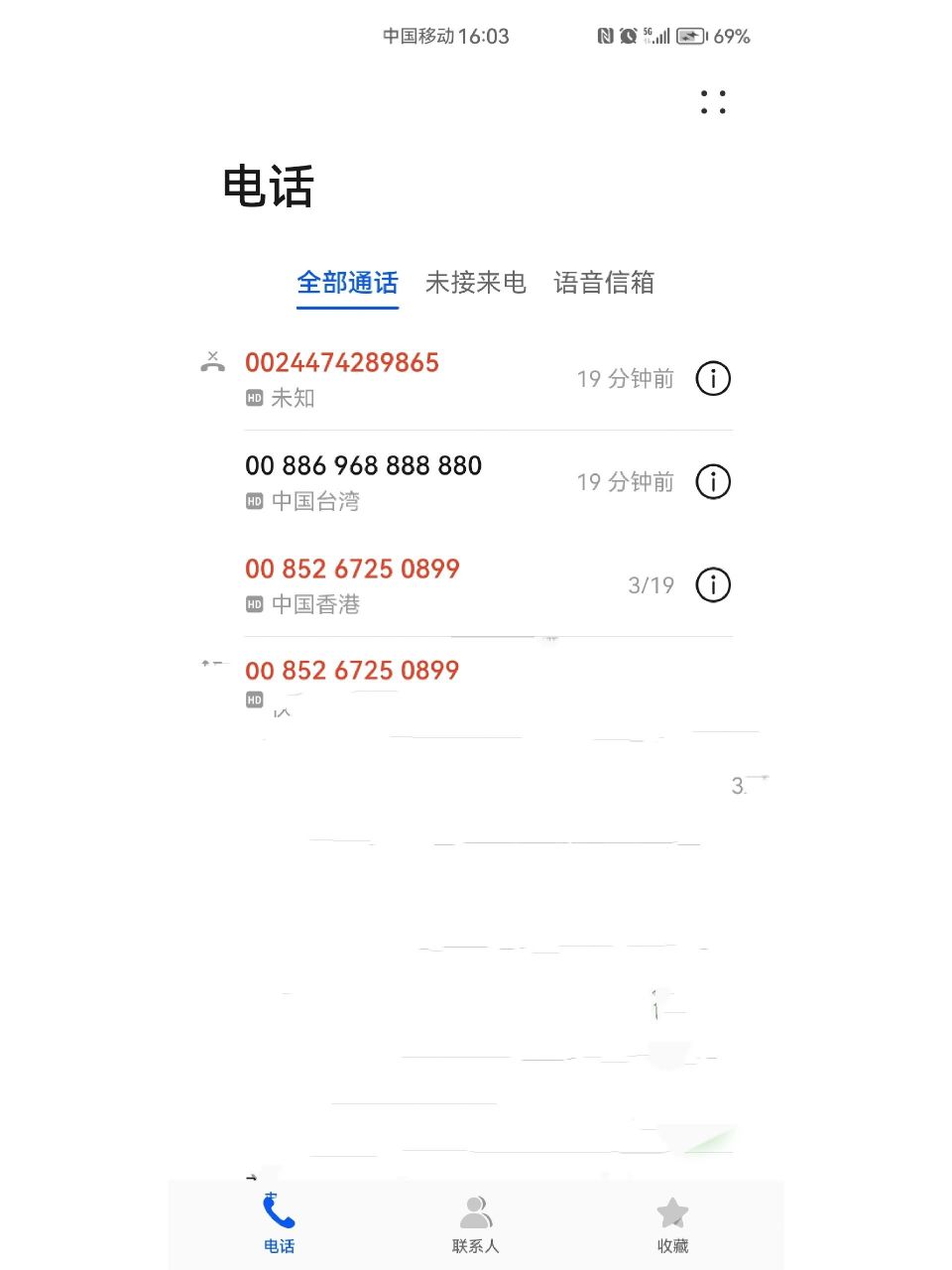This screenshot has width=952, height=1270.
Task: Tap the 19 分钟前 timestamp on first call
Action: pos(625,379)
